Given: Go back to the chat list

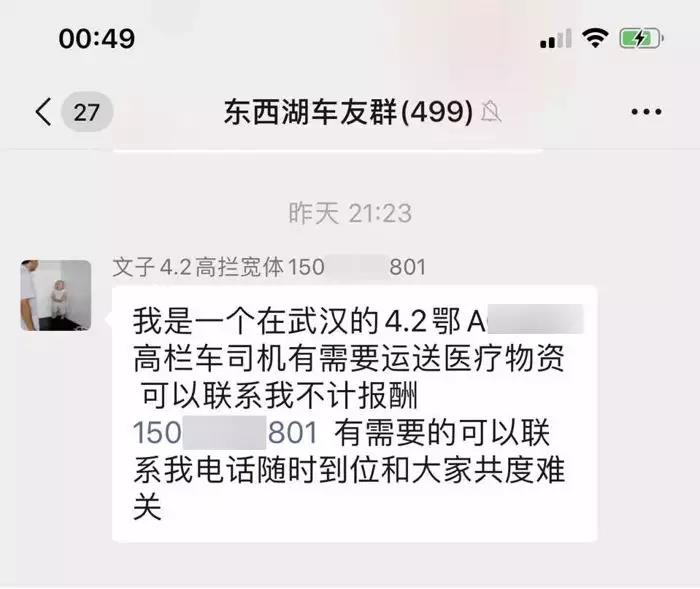Looking at the screenshot, I should pyautogui.click(x=45, y=112).
